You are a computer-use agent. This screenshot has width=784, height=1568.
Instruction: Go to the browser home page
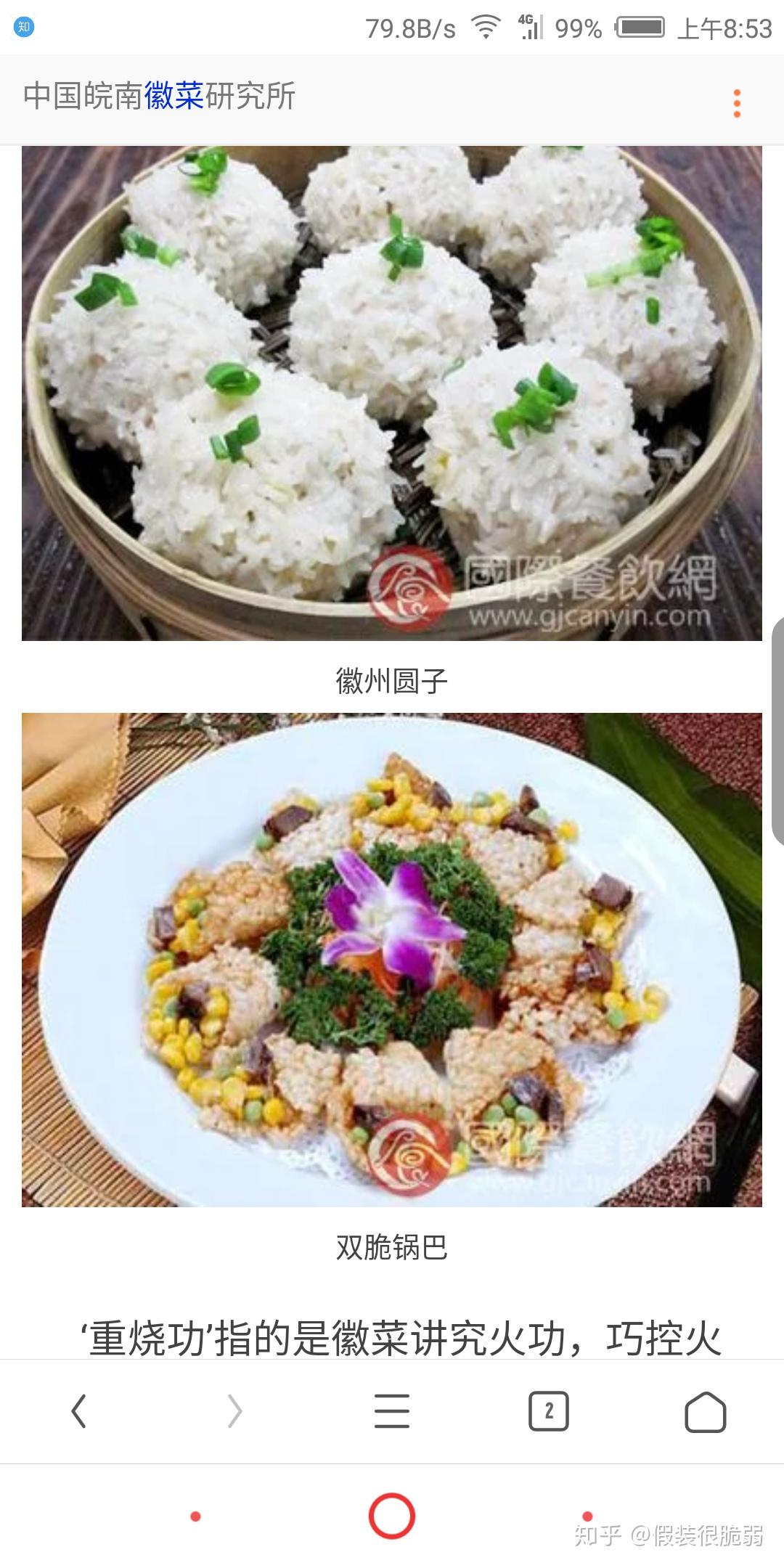pos(705,1411)
